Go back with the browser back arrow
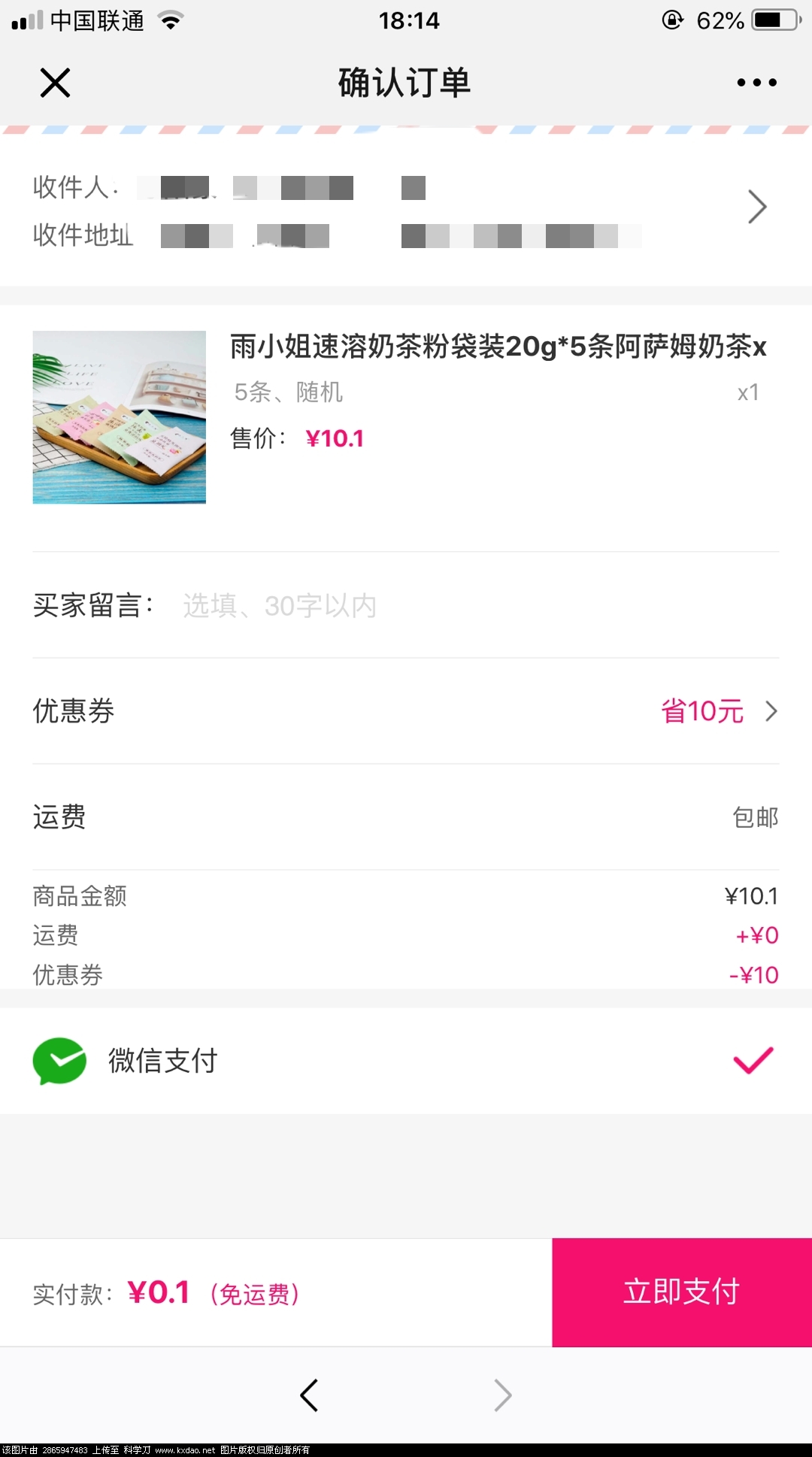Viewport: 812px width, 1457px height. tap(309, 1395)
